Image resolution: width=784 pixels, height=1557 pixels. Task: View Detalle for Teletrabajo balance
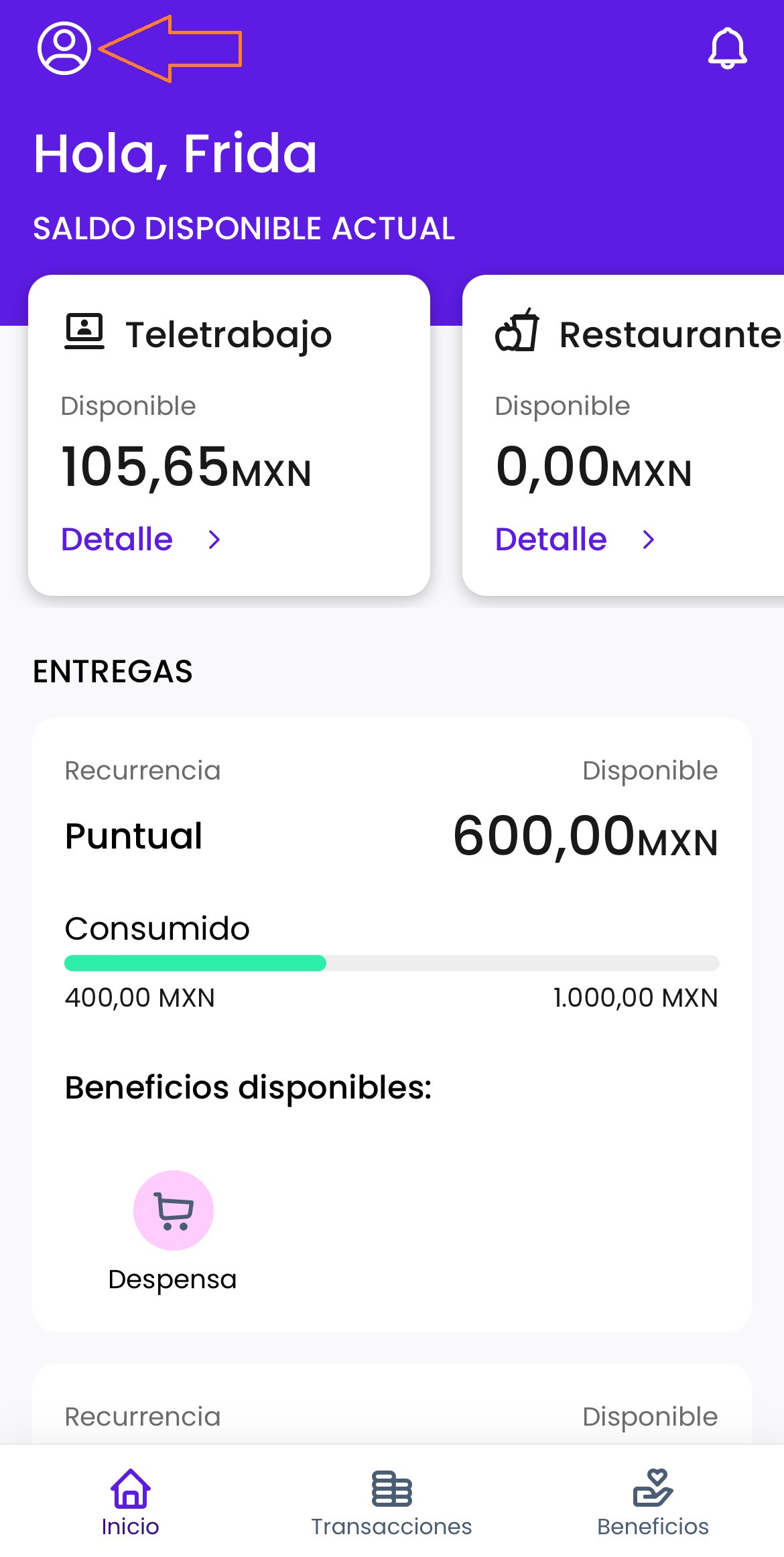141,540
